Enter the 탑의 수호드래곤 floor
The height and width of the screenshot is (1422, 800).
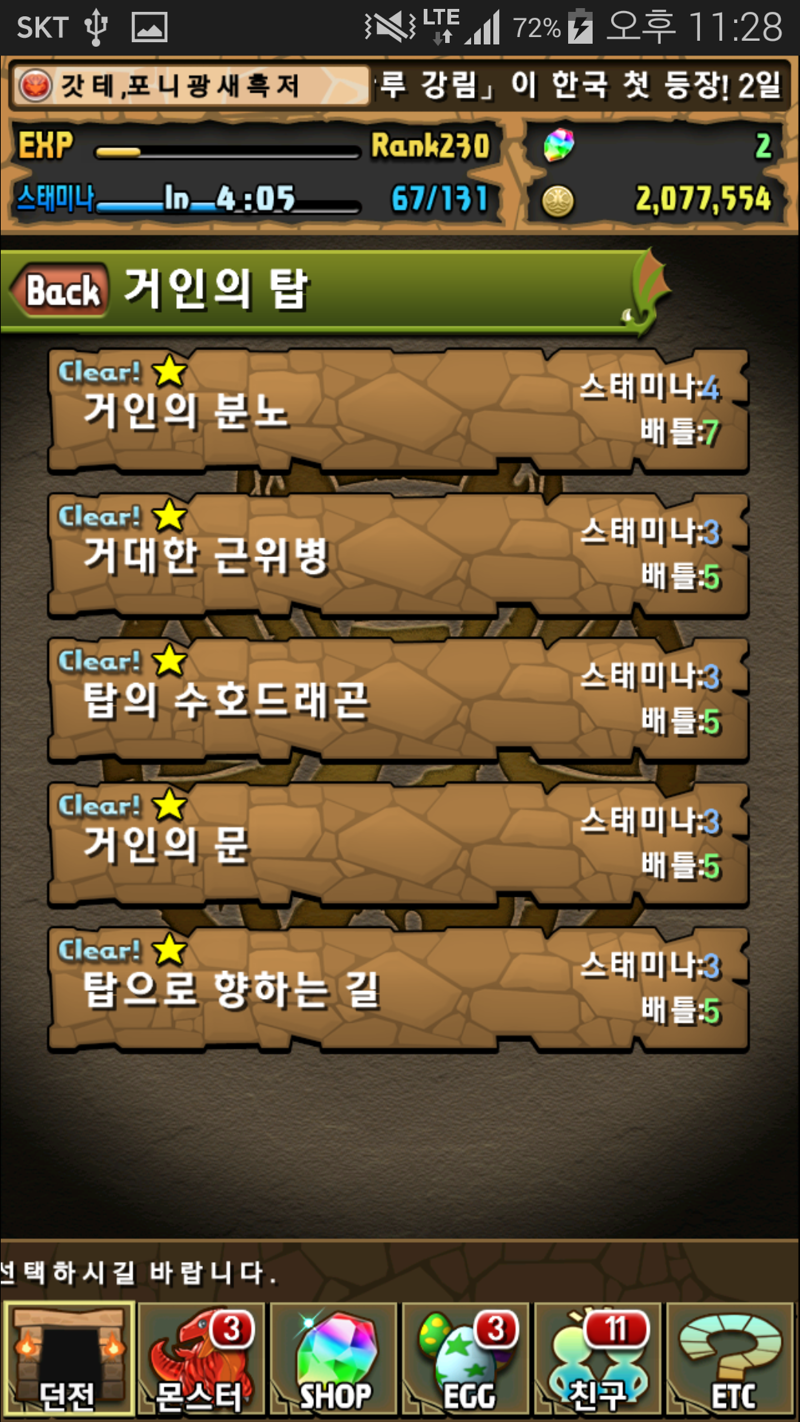pos(398,700)
